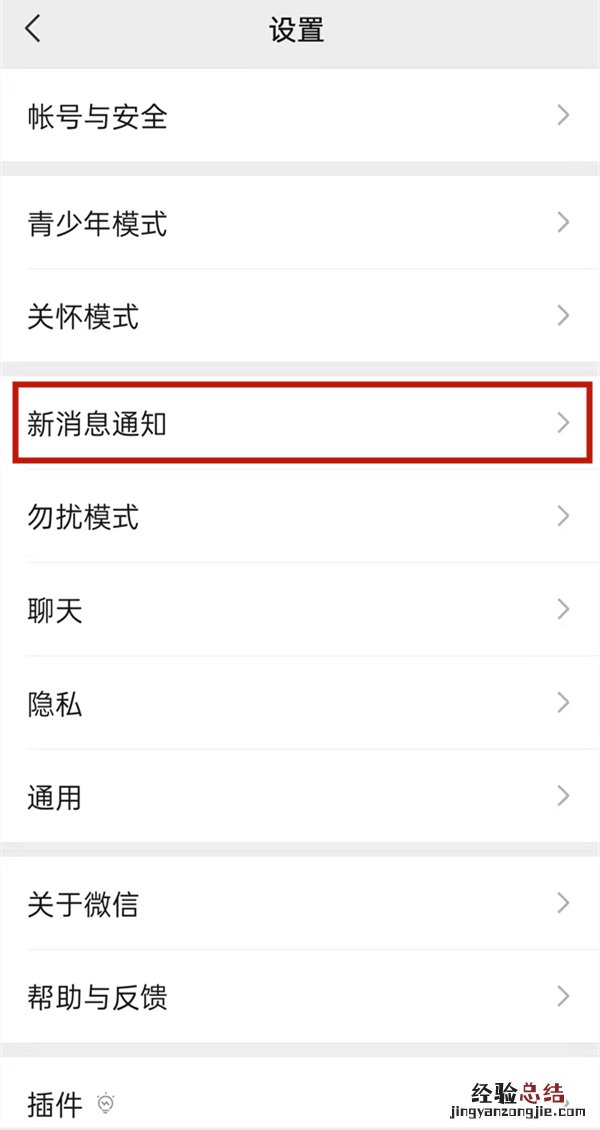
Task: Open 聊天 settings
Action: (300, 610)
